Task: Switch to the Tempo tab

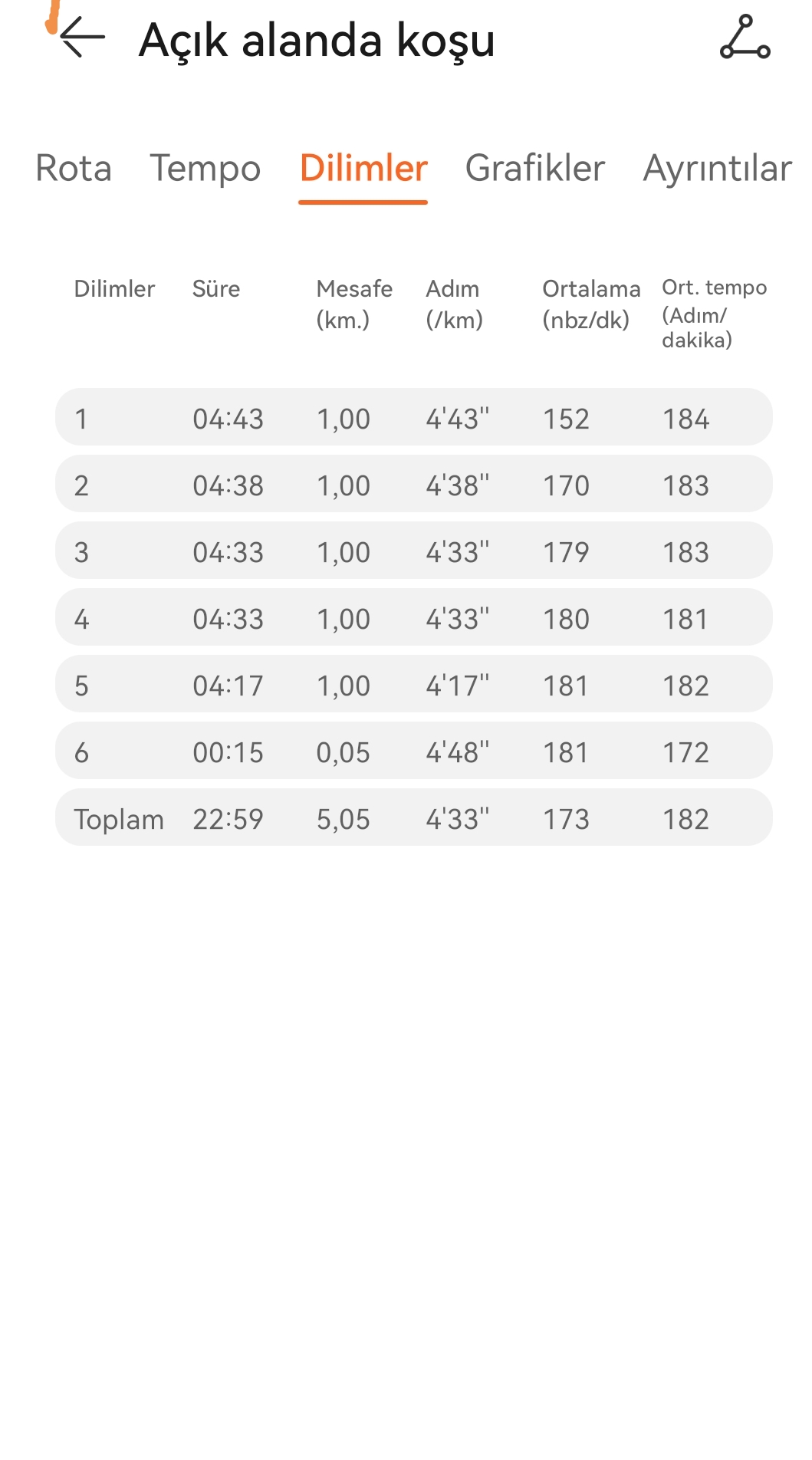Action: coord(205,168)
